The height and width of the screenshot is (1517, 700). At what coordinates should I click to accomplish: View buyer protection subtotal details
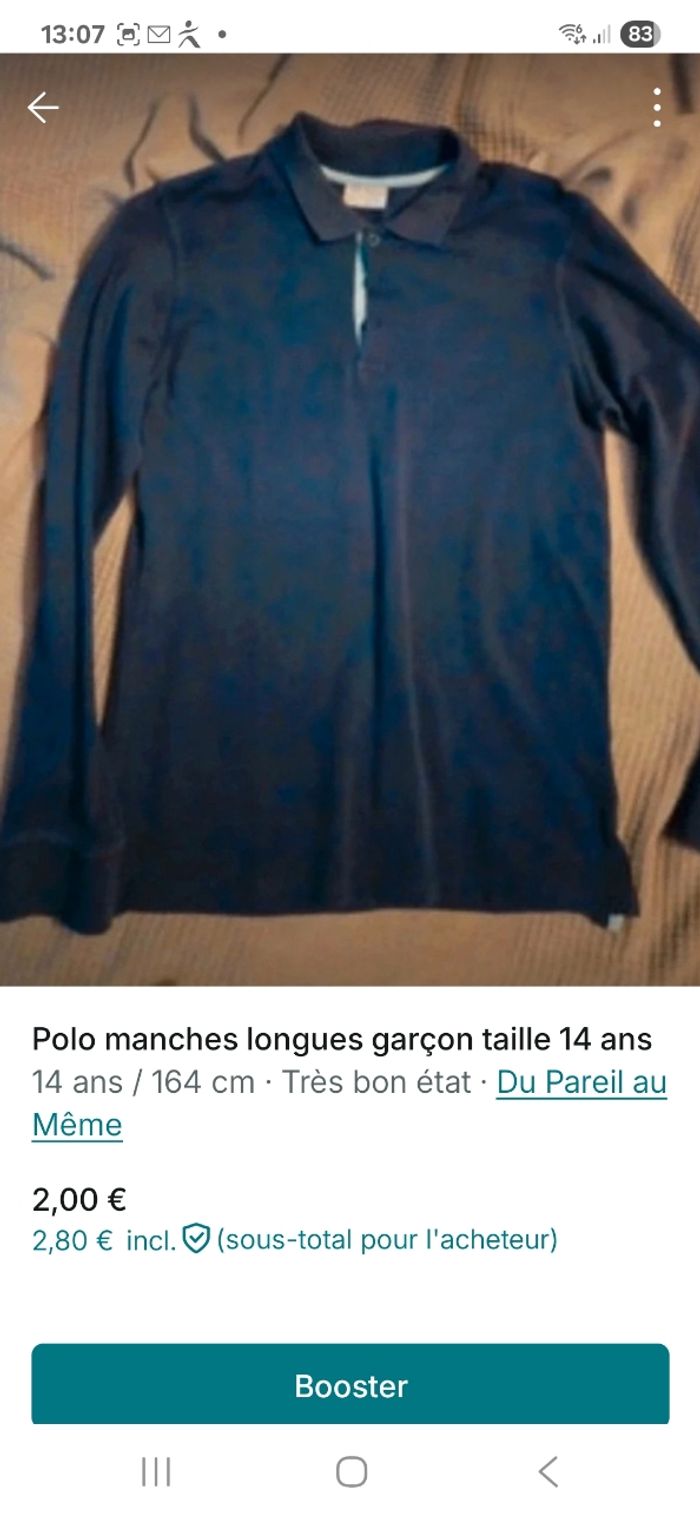click(x=196, y=1240)
